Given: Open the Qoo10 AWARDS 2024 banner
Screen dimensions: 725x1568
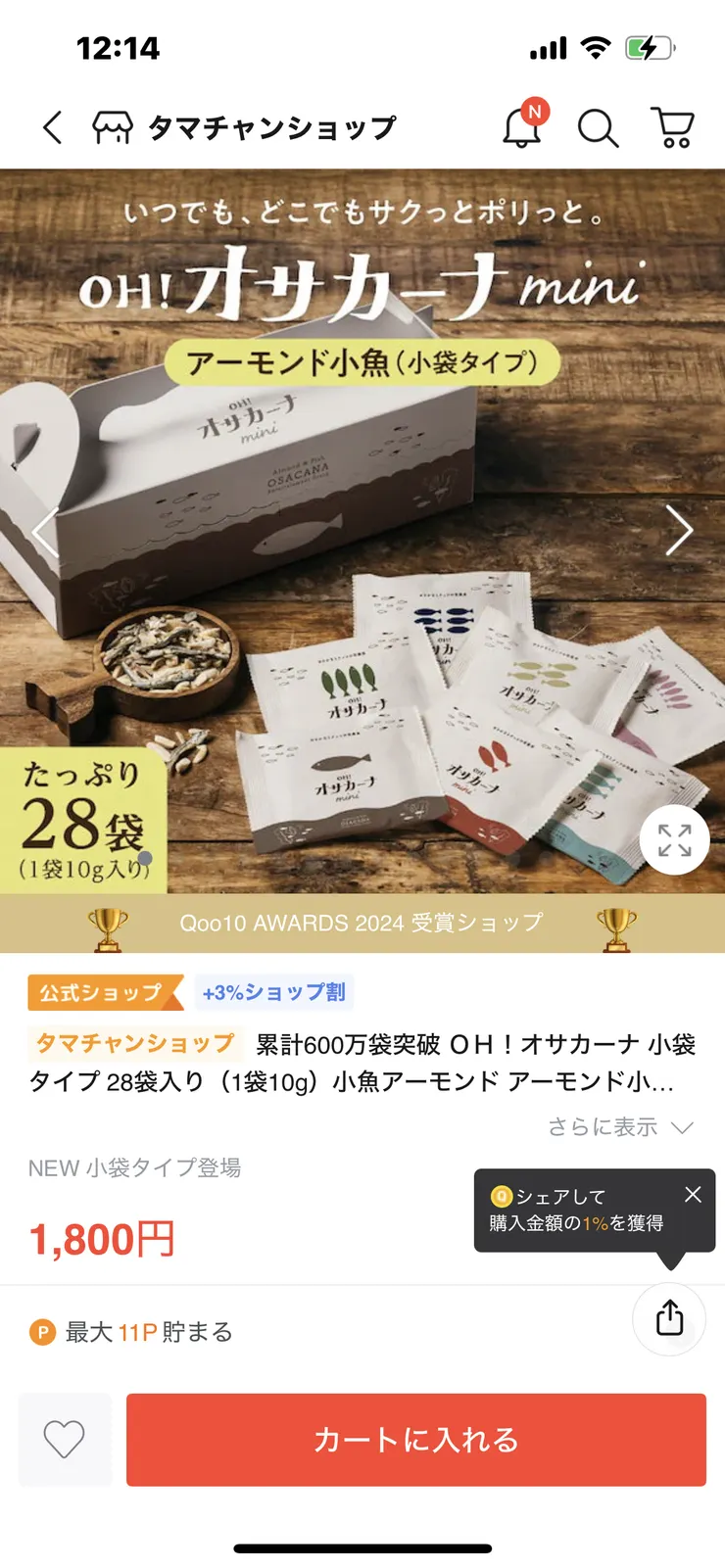Looking at the screenshot, I should (x=362, y=924).
